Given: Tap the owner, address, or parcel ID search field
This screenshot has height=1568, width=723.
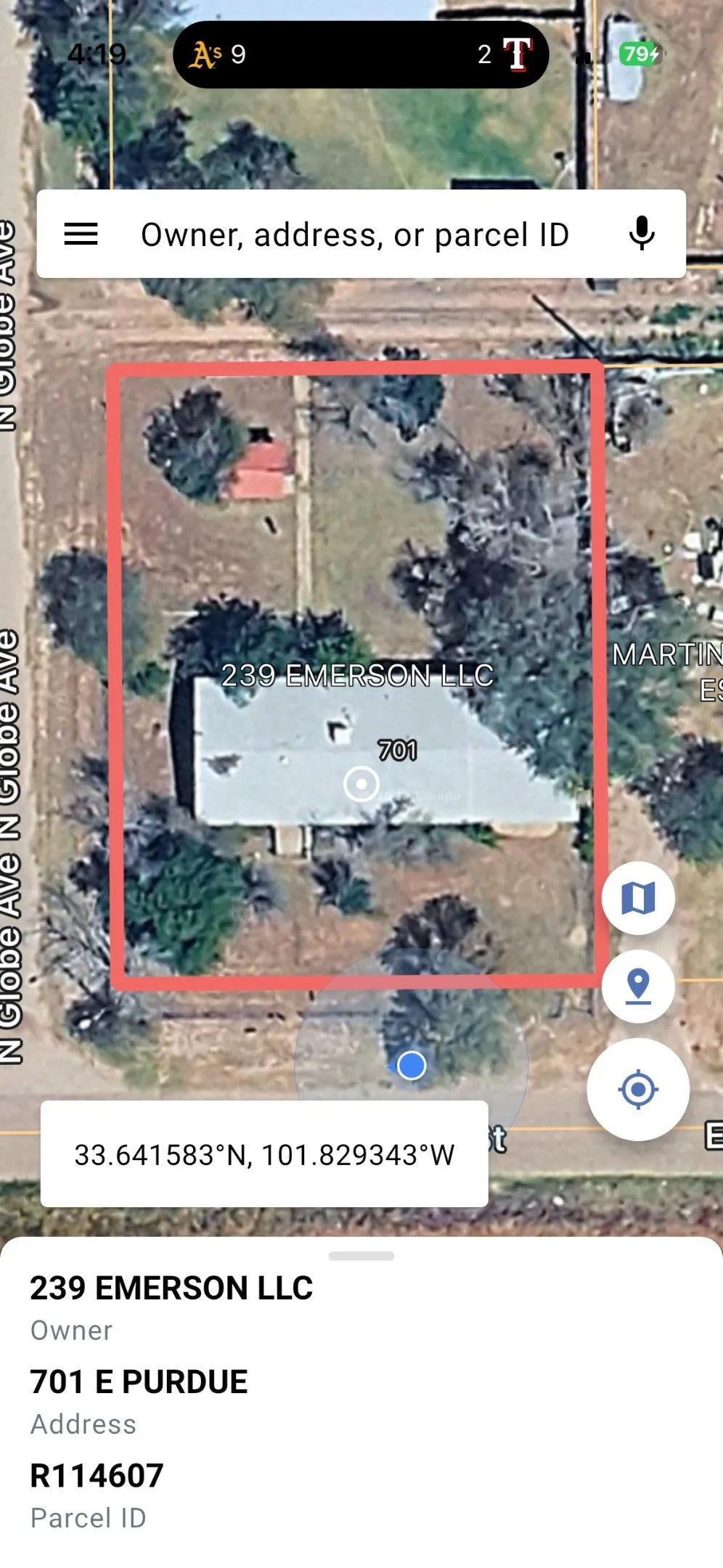Looking at the screenshot, I should (355, 234).
